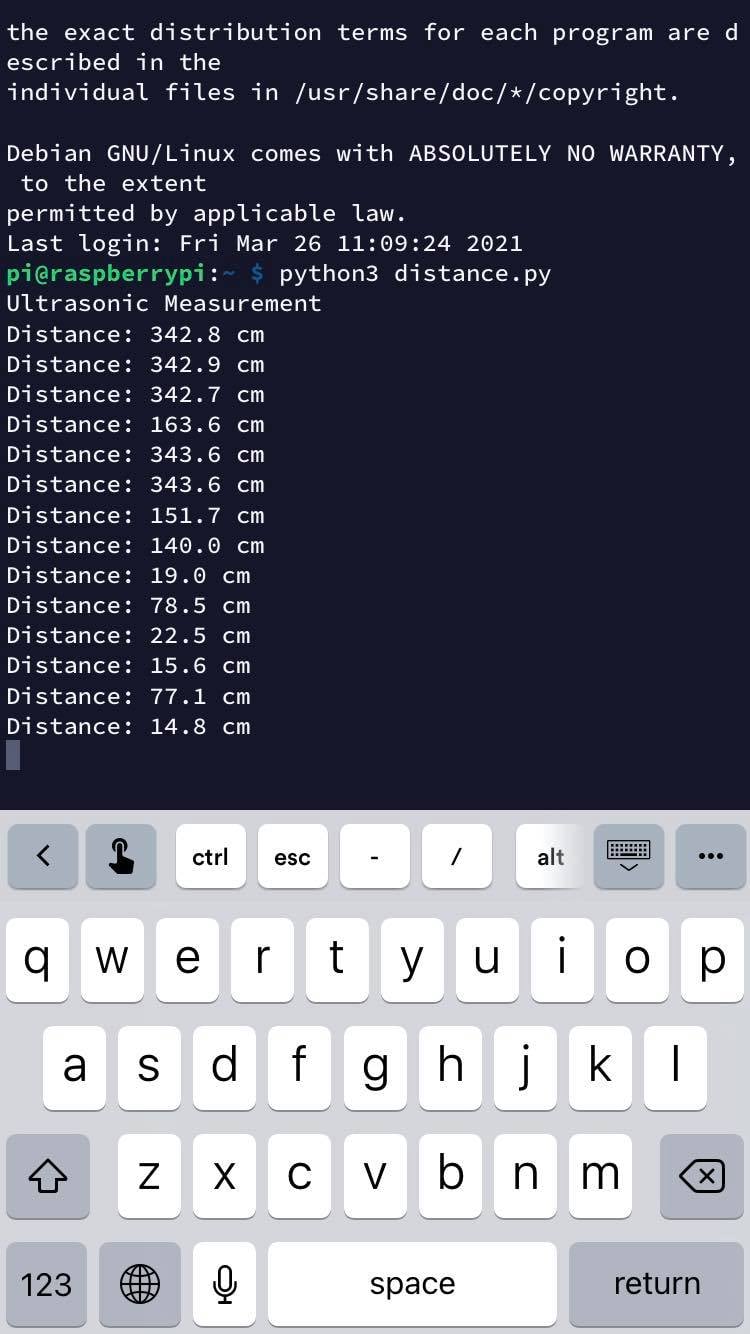Tap the letter c key

coord(299,1176)
